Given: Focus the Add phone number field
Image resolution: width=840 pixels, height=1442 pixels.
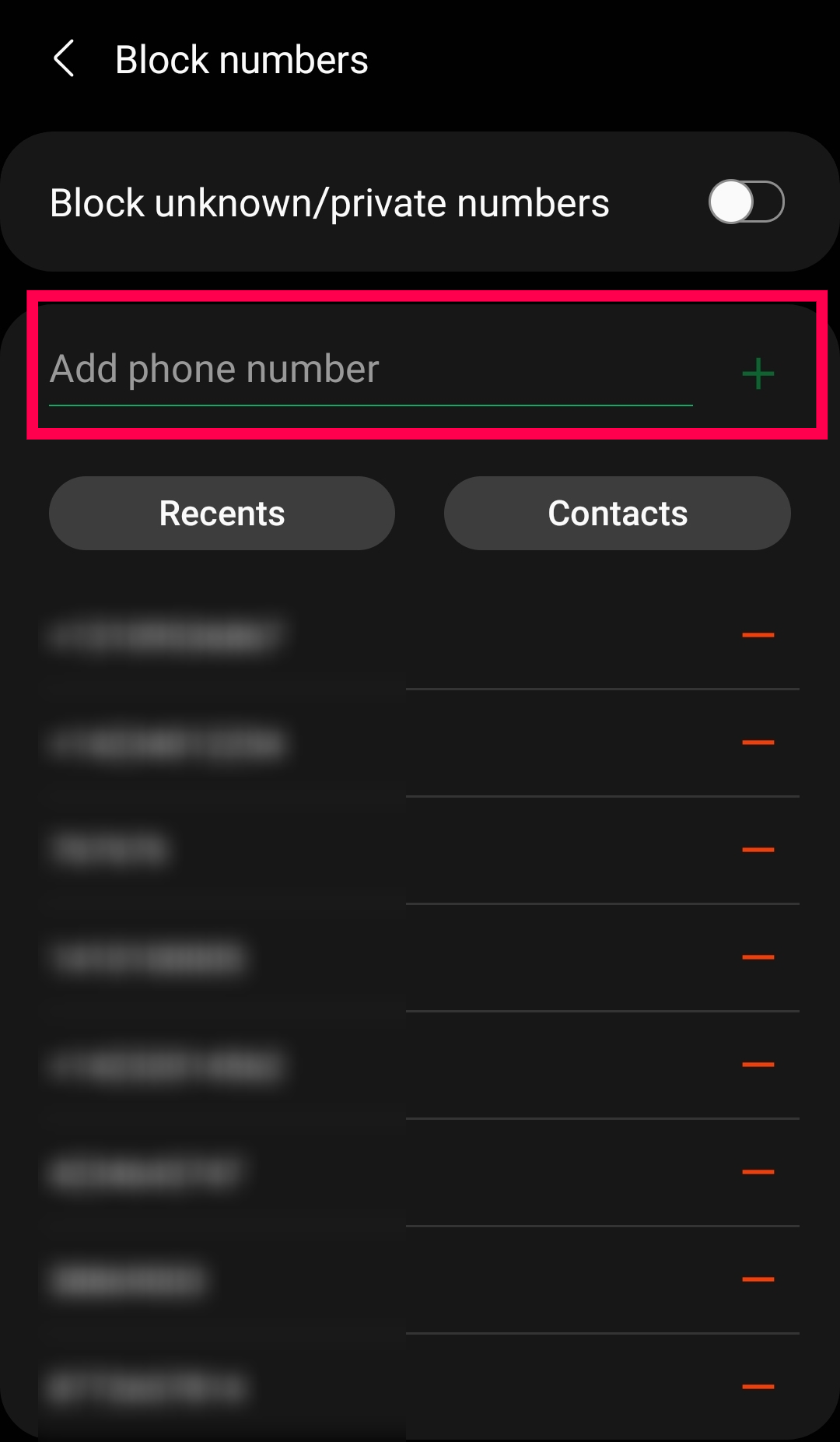Looking at the screenshot, I should pyautogui.click(x=369, y=370).
